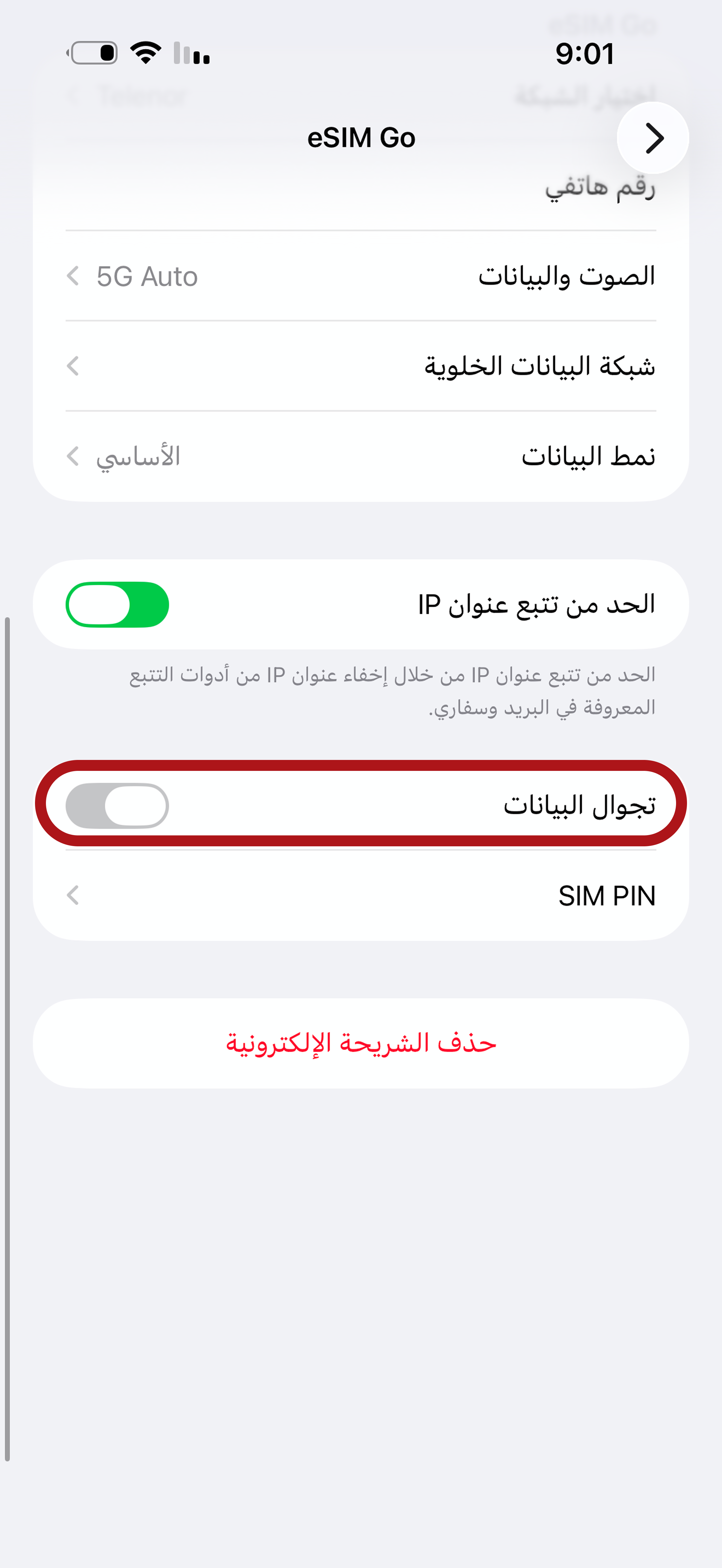Go back using the top arrow button
Image resolution: width=722 pixels, height=1568 pixels.
click(x=653, y=138)
